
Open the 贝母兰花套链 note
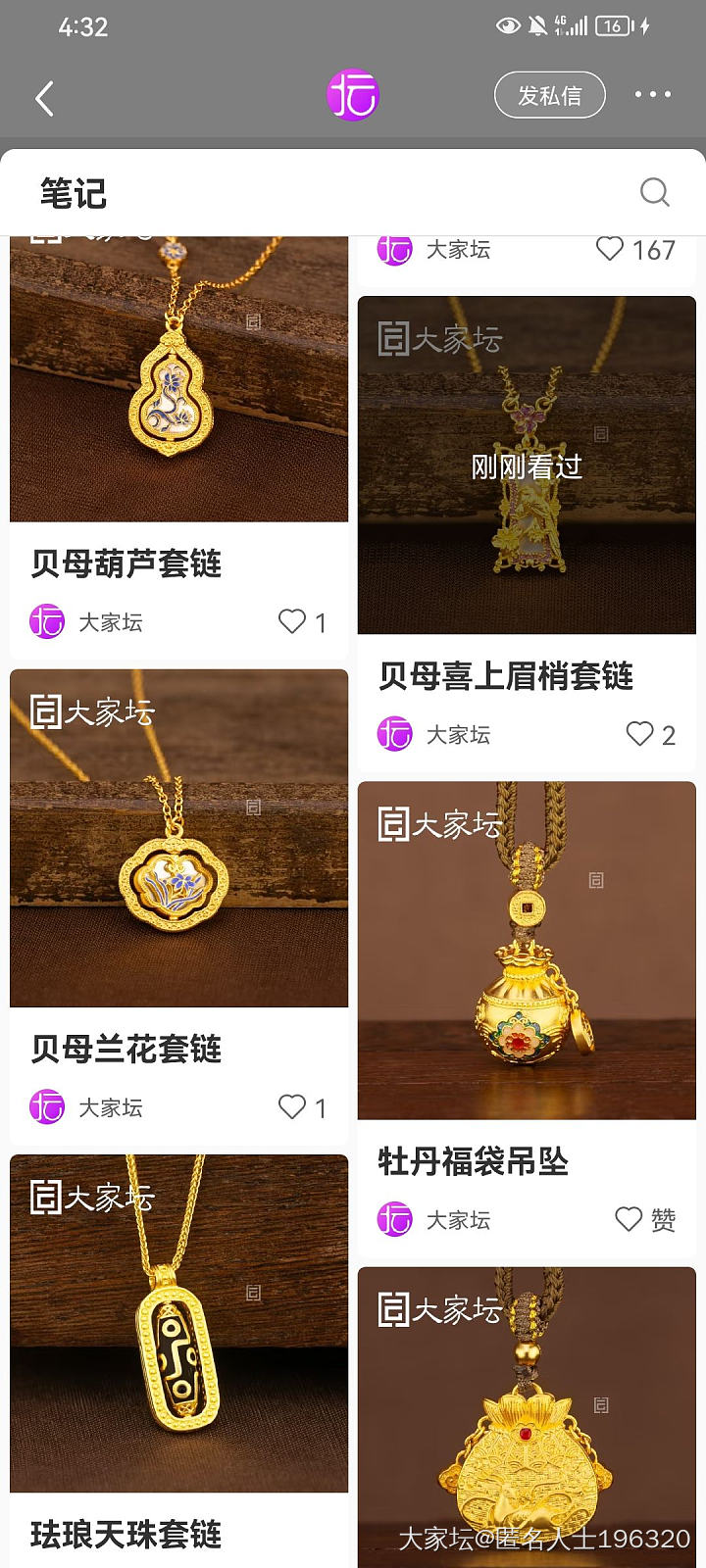(x=178, y=838)
